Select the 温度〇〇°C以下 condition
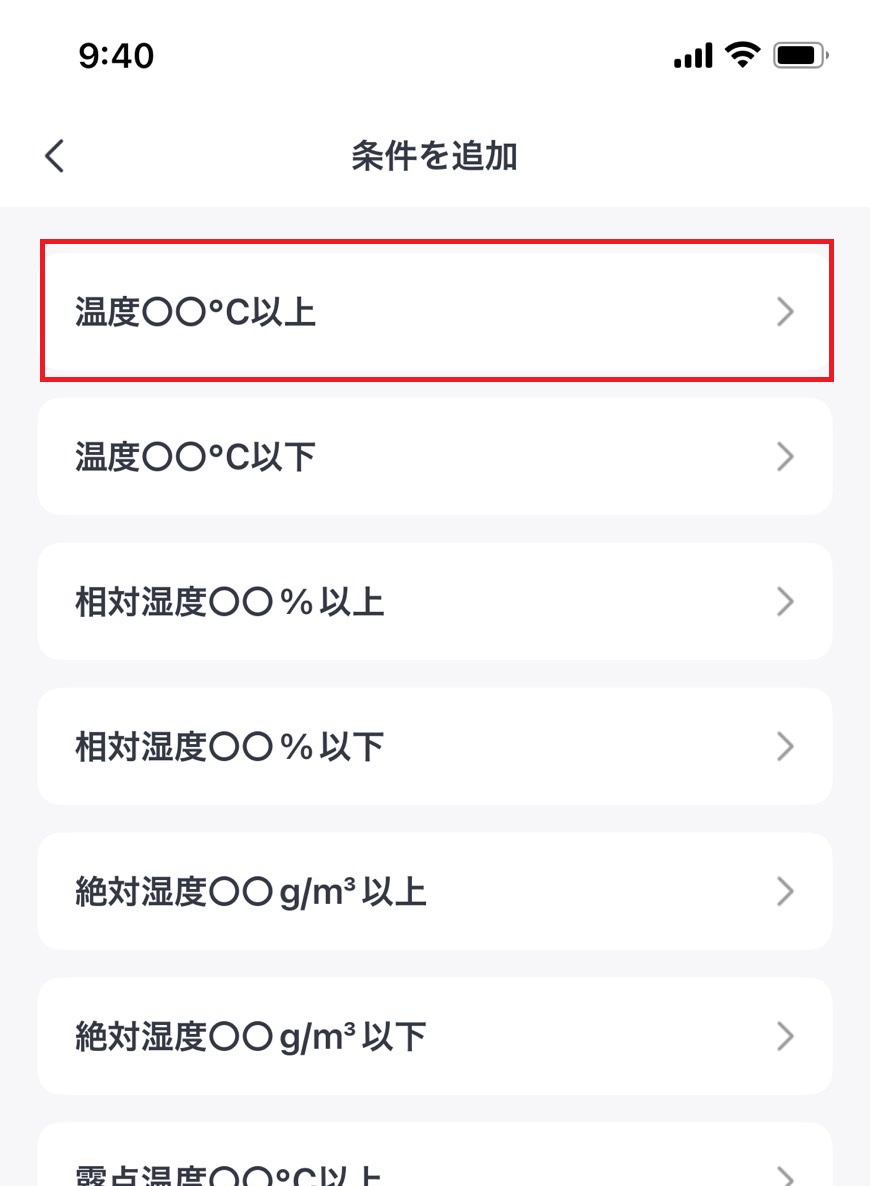This screenshot has width=870, height=1186. pyautogui.click(x=435, y=457)
